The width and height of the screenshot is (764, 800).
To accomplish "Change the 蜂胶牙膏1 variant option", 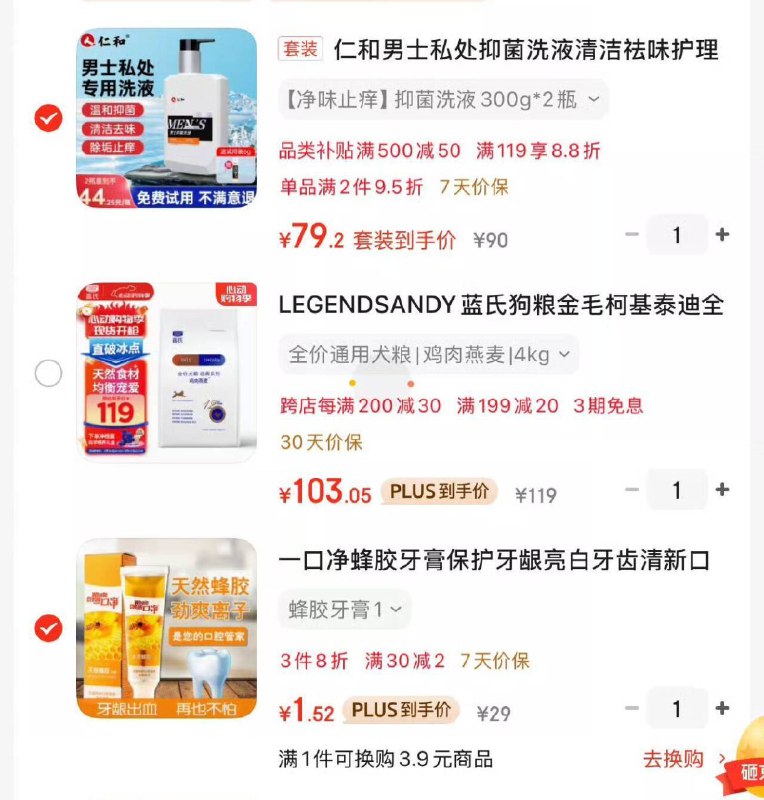I will point(344,609).
